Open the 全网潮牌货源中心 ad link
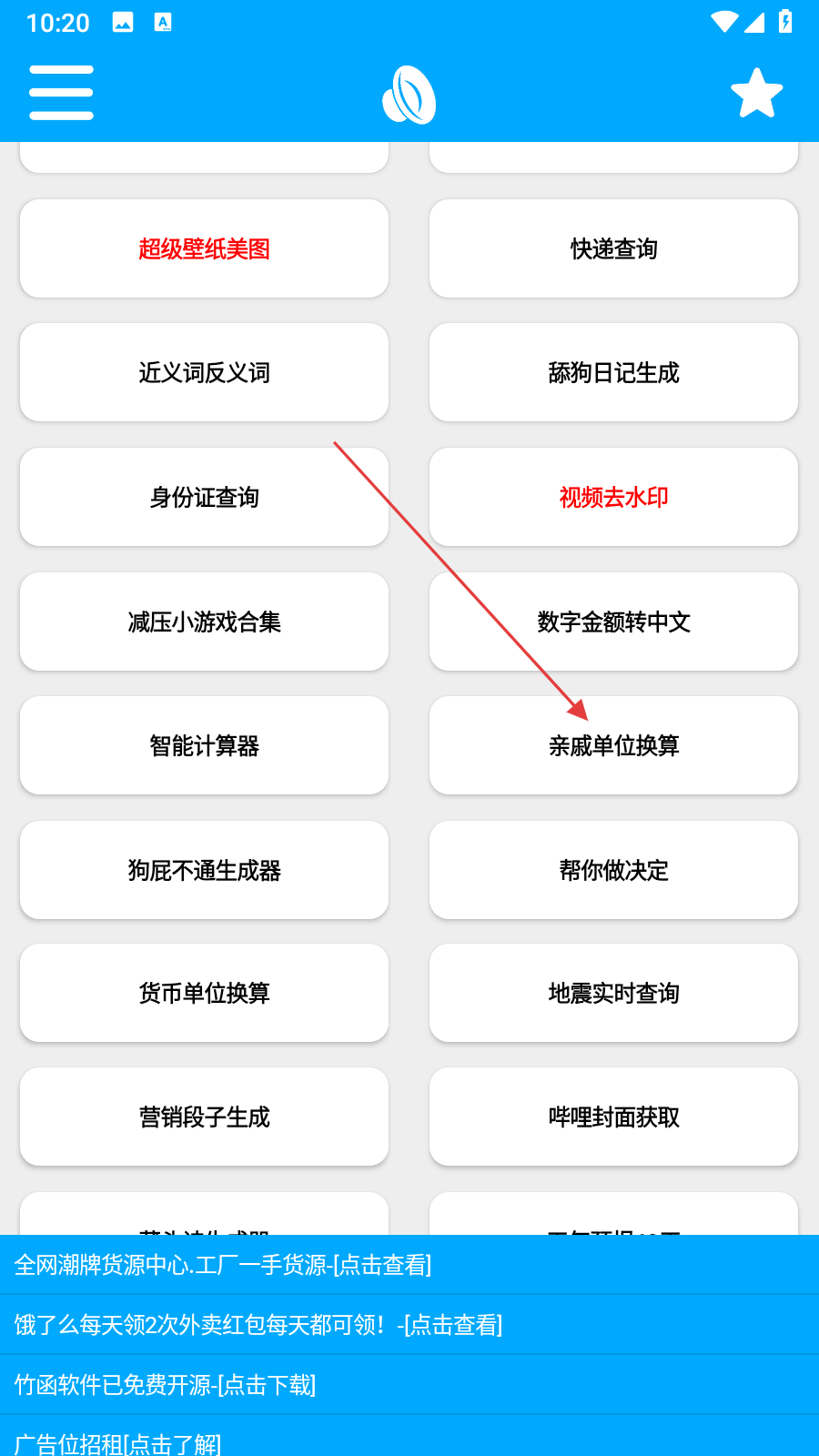Viewport: 819px width, 1456px height. click(223, 1265)
